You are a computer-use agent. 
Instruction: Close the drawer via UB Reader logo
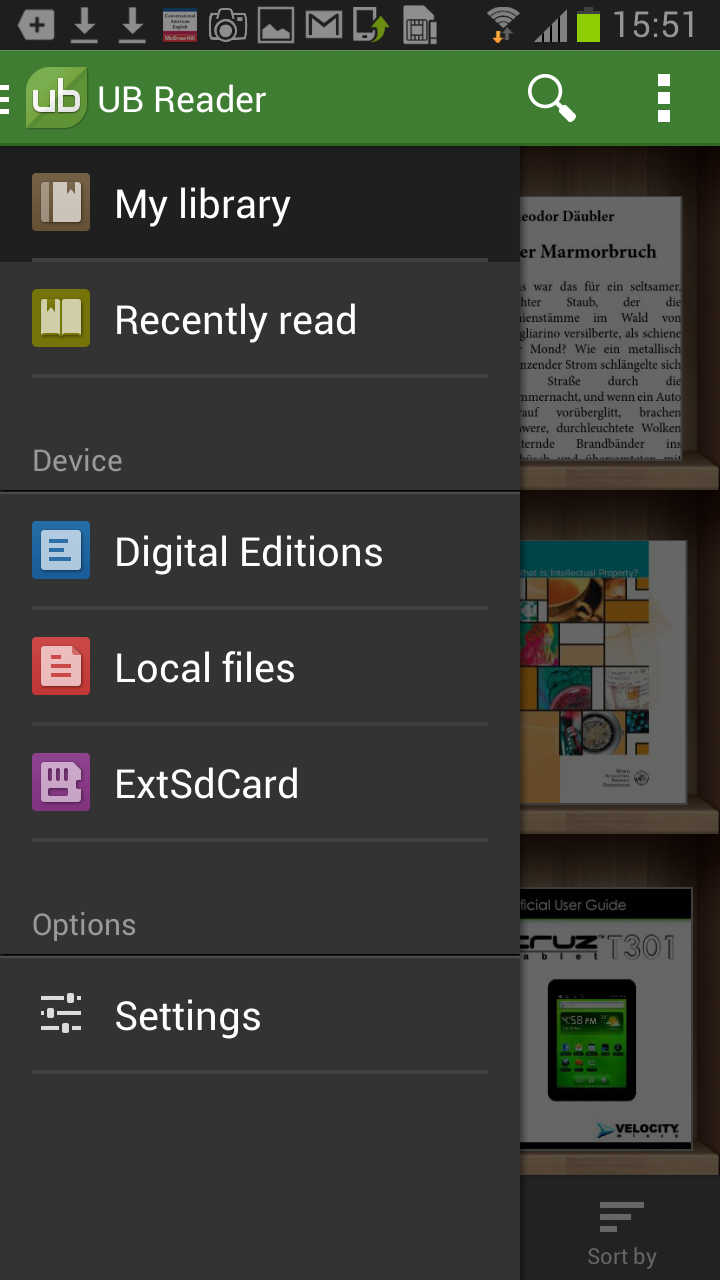click(x=56, y=98)
